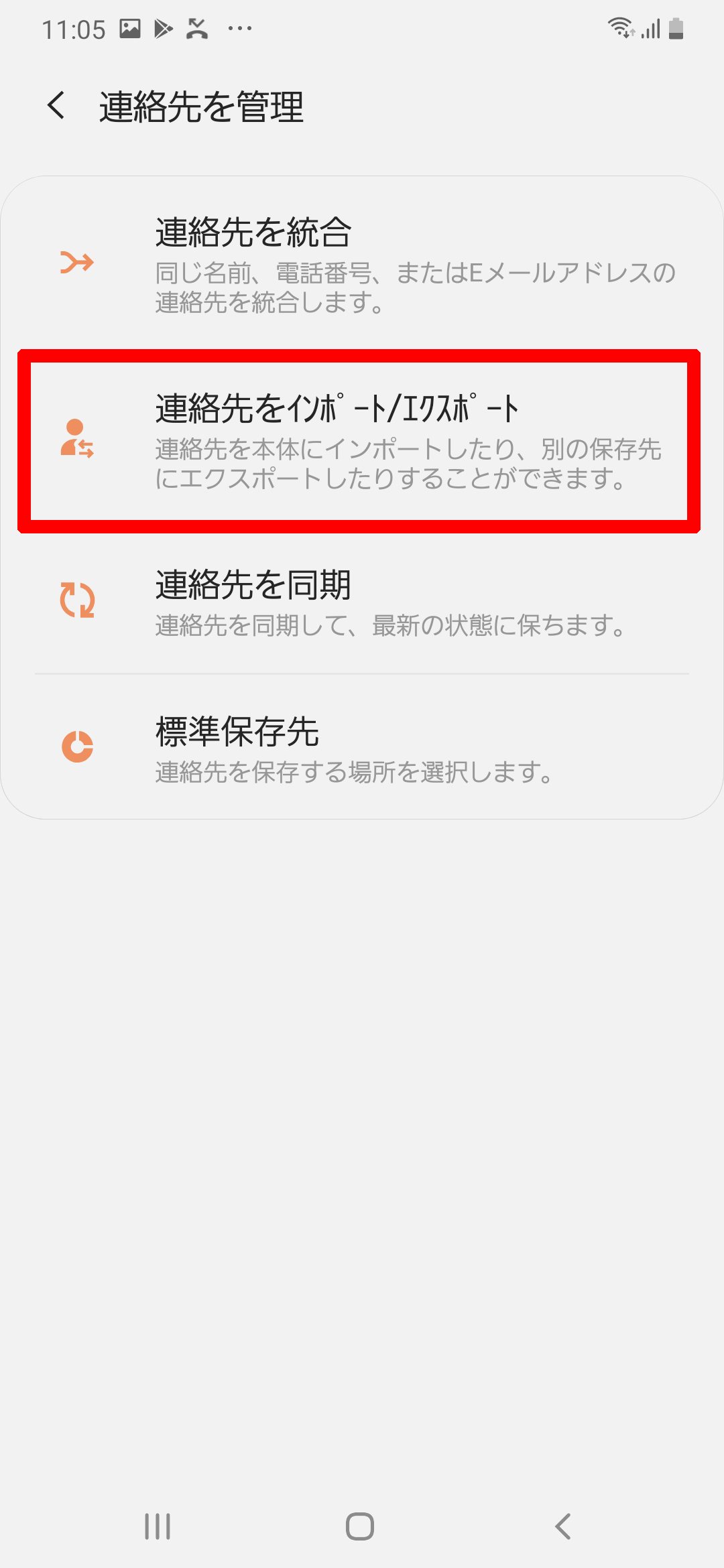This screenshot has height=1568, width=724.
Task: Open 連絡先を統合 option
Action: coord(362,264)
